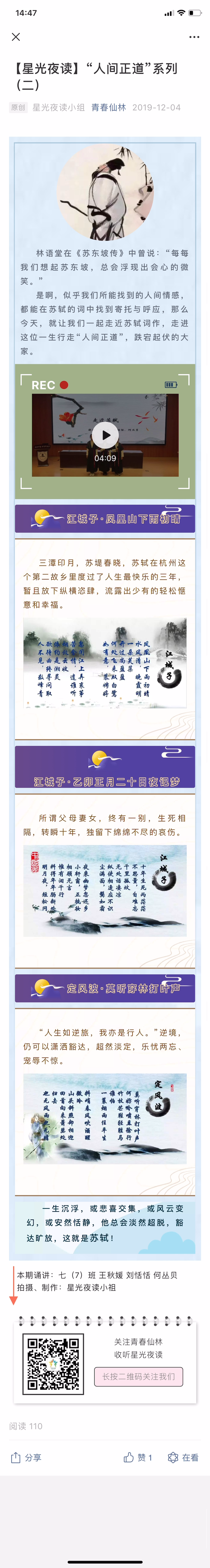Share this article via 分享
This screenshot has width=210, height=1568.
click(x=26, y=1457)
